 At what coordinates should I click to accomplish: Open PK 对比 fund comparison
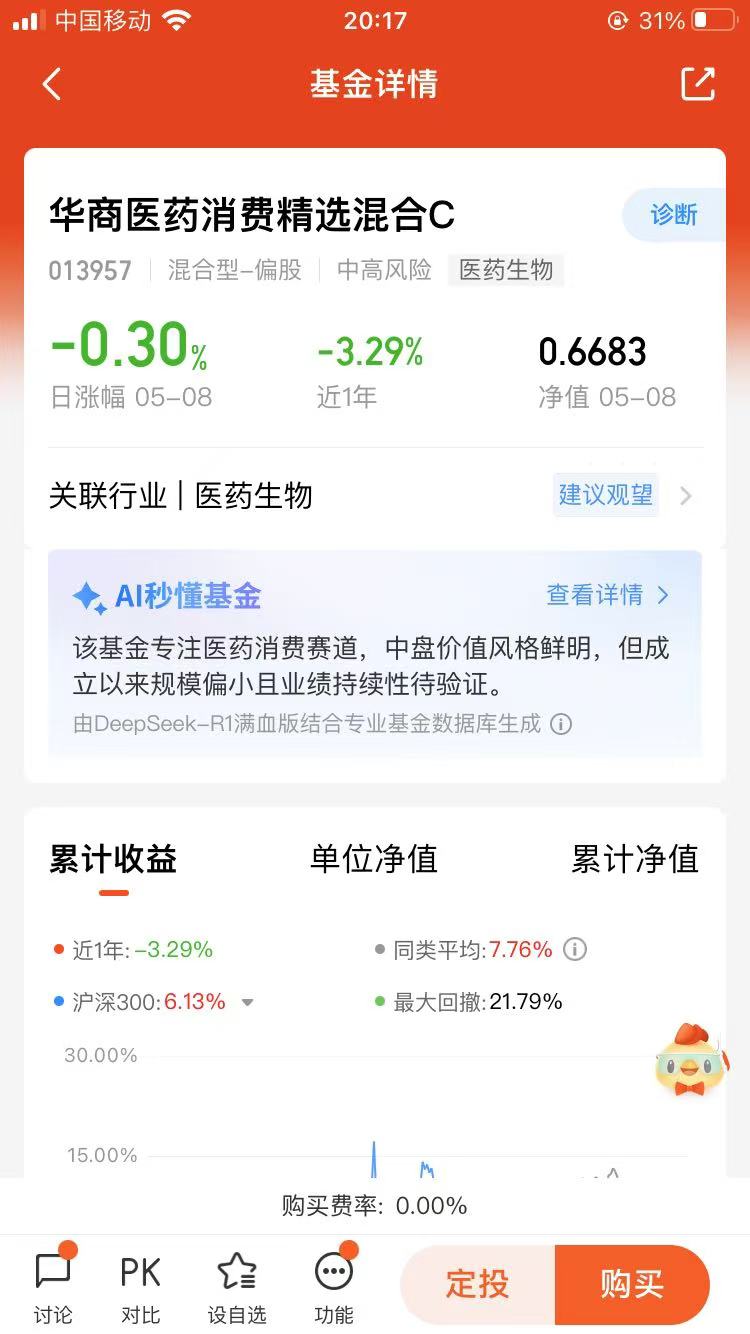[x=141, y=1284]
